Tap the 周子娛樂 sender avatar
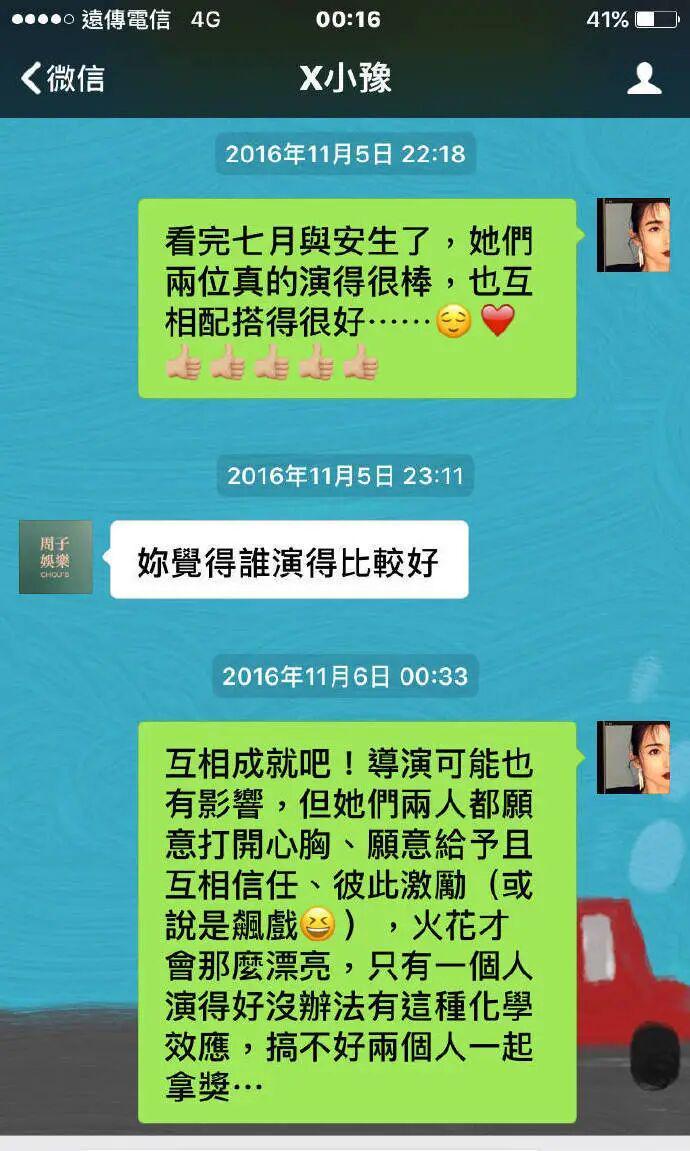The height and width of the screenshot is (1151, 690). [56, 557]
